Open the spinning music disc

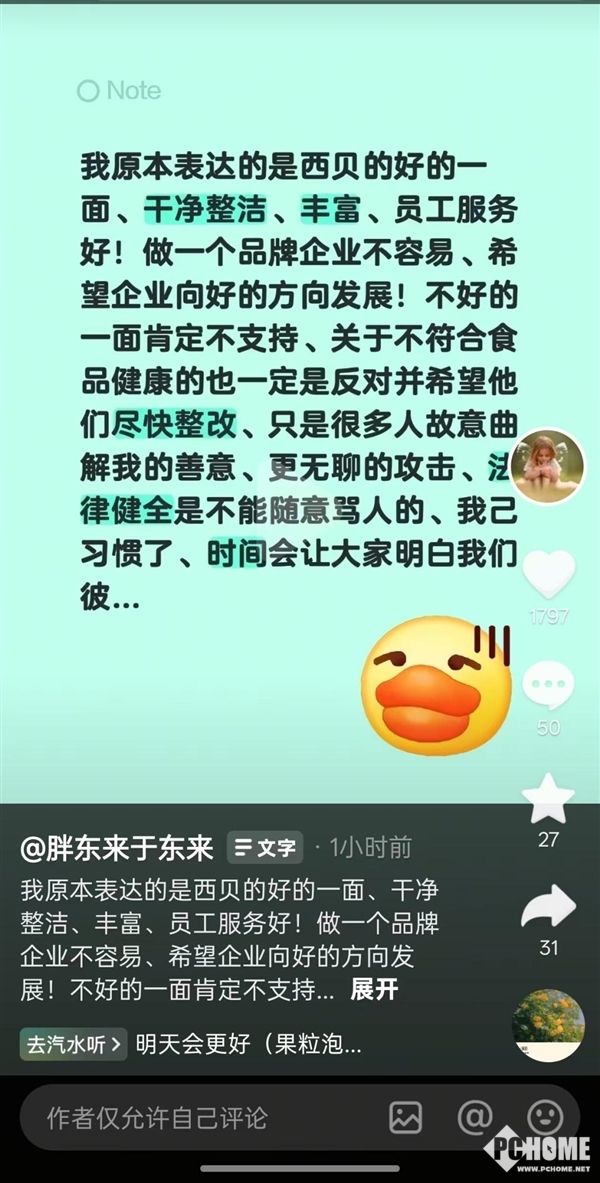click(548, 1024)
